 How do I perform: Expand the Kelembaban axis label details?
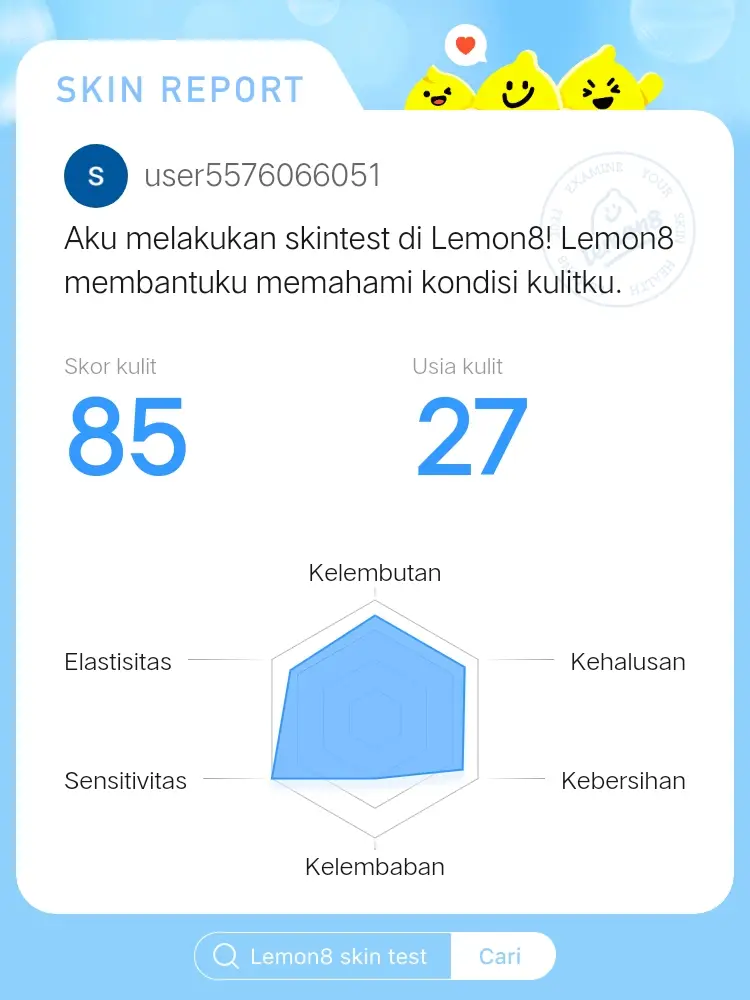[x=374, y=866]
